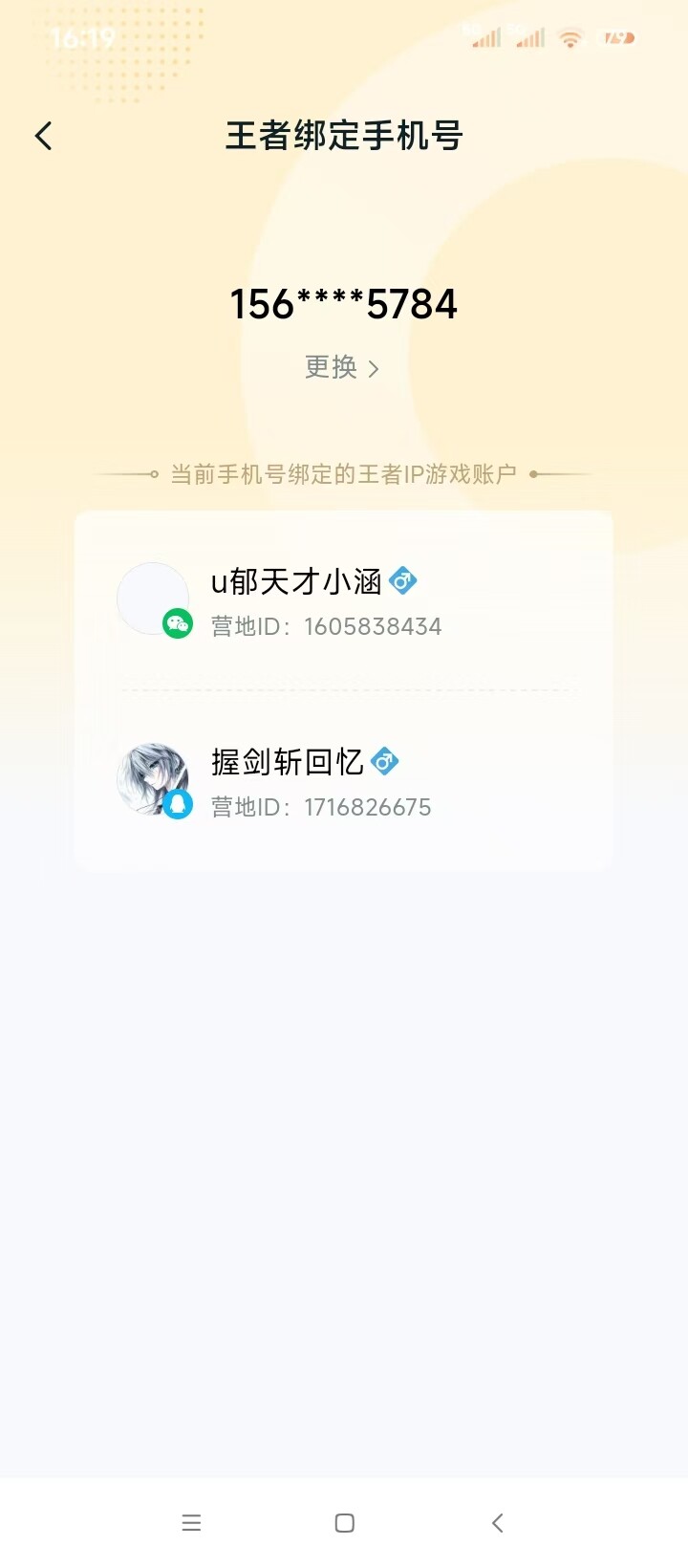Click 更换 to change the bound phone number
Image resolution: width=688 pixels, height=1568 pixels.
pyautogui.click(x=333, y=367)
